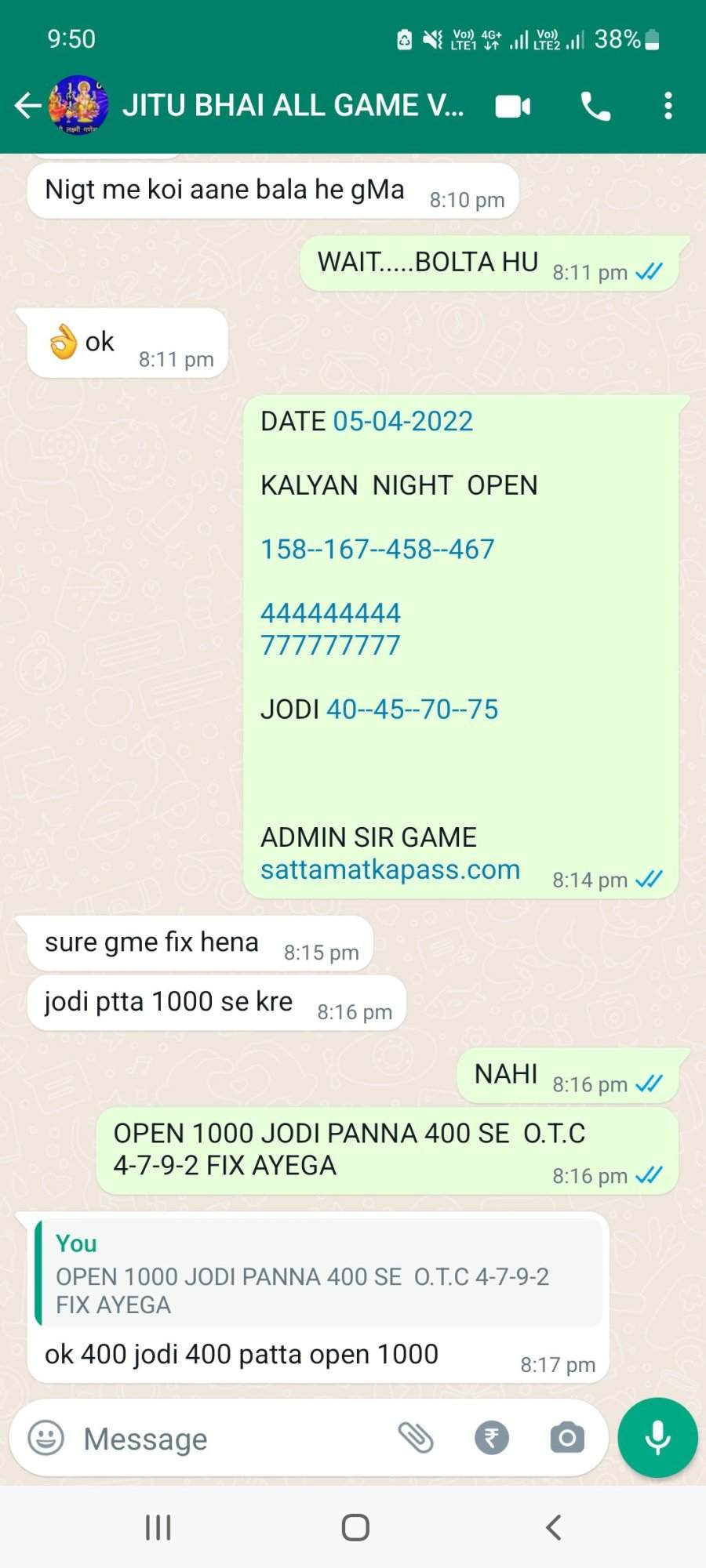The image size is (706, 1568).
Task: Start a video call with JITU BHAI
Action: [513, 106]
